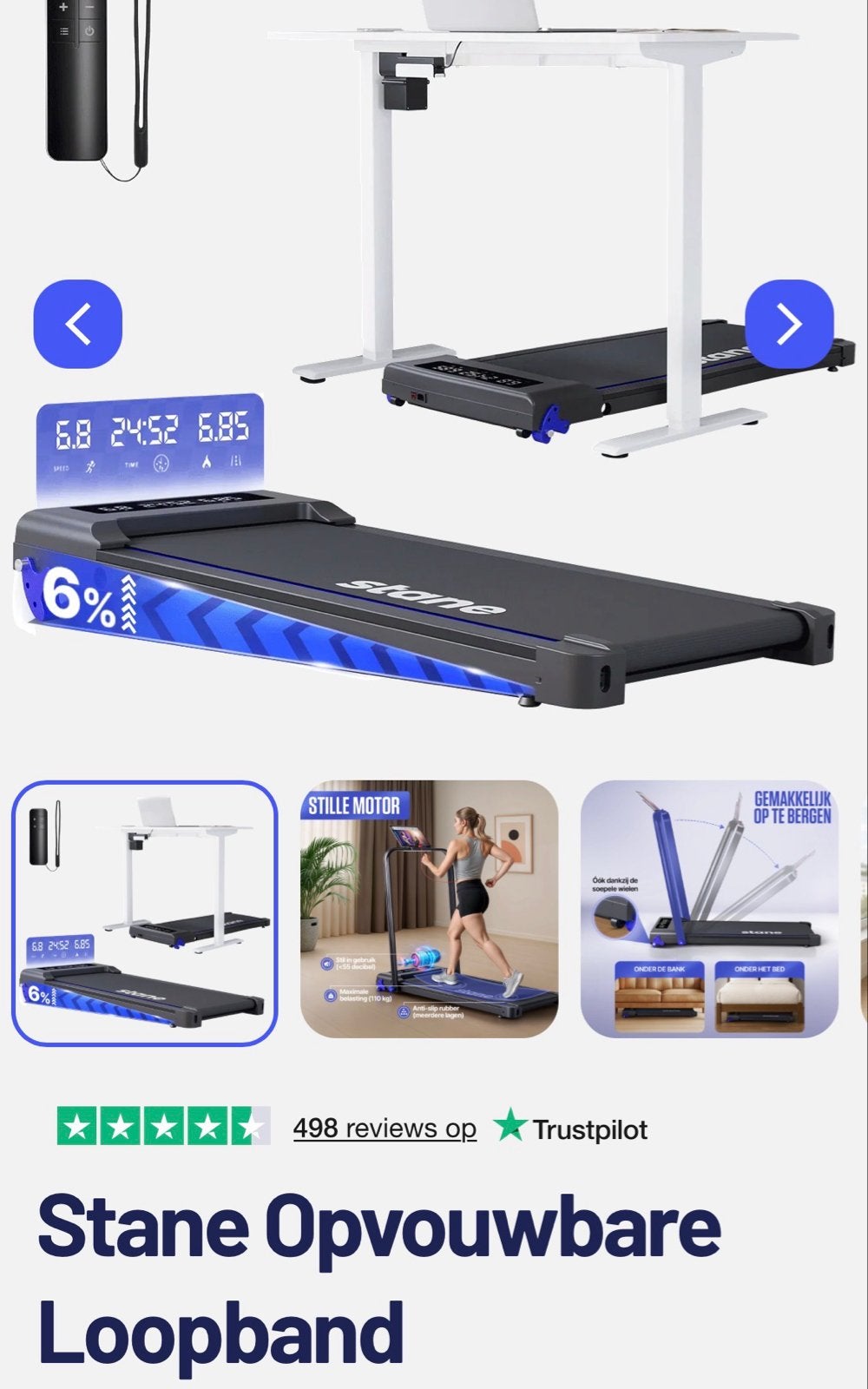
Task: Advance to the next product image
Action: coord(789,324)
